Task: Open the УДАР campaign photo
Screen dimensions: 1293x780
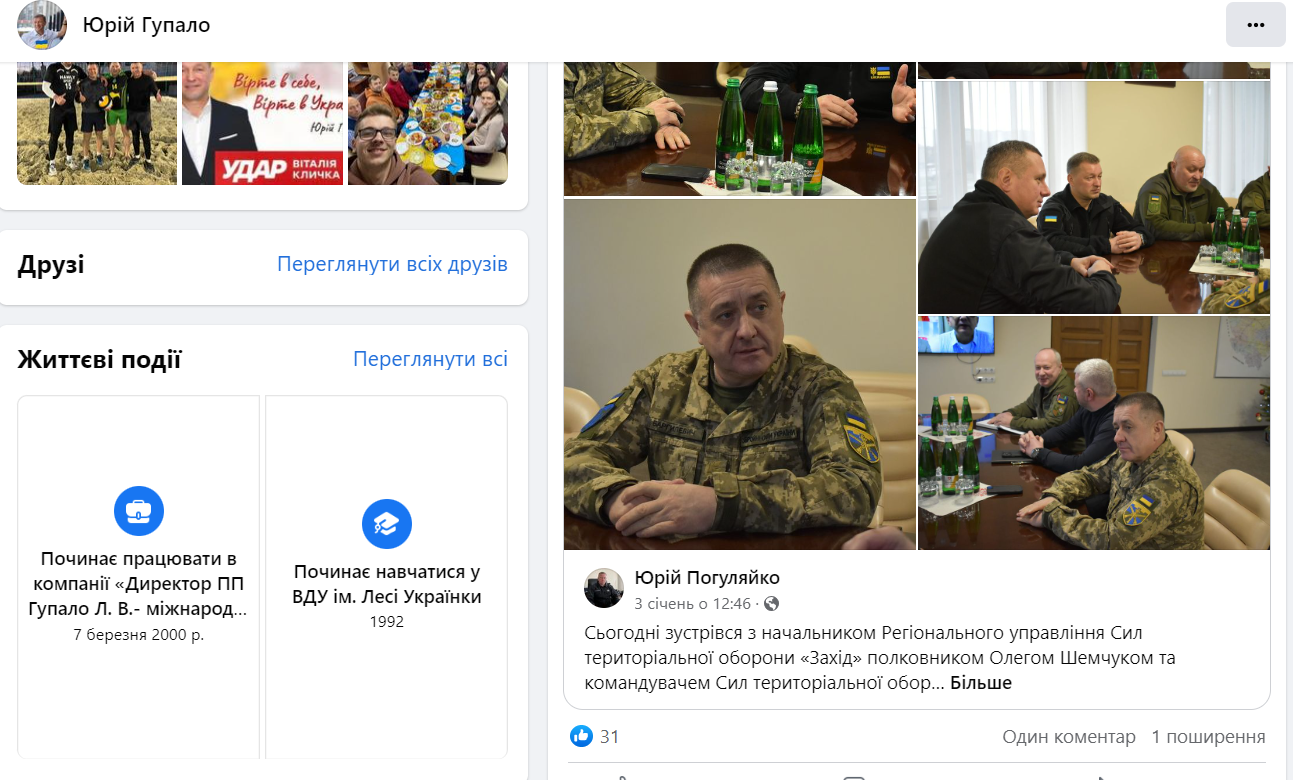Action: pyautogui.click(x=262, y=123)
